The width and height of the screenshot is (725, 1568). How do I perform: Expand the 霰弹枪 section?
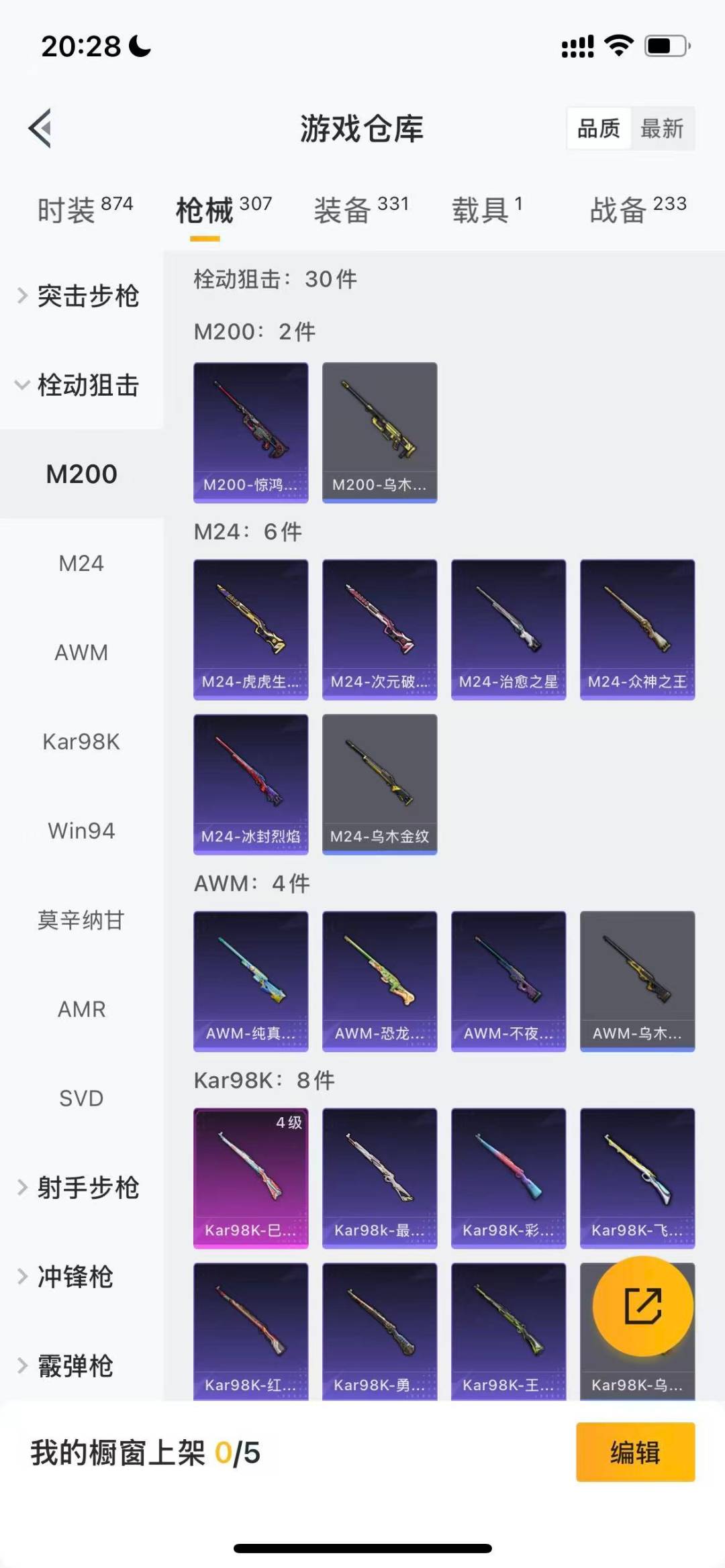pos(74,1364)
